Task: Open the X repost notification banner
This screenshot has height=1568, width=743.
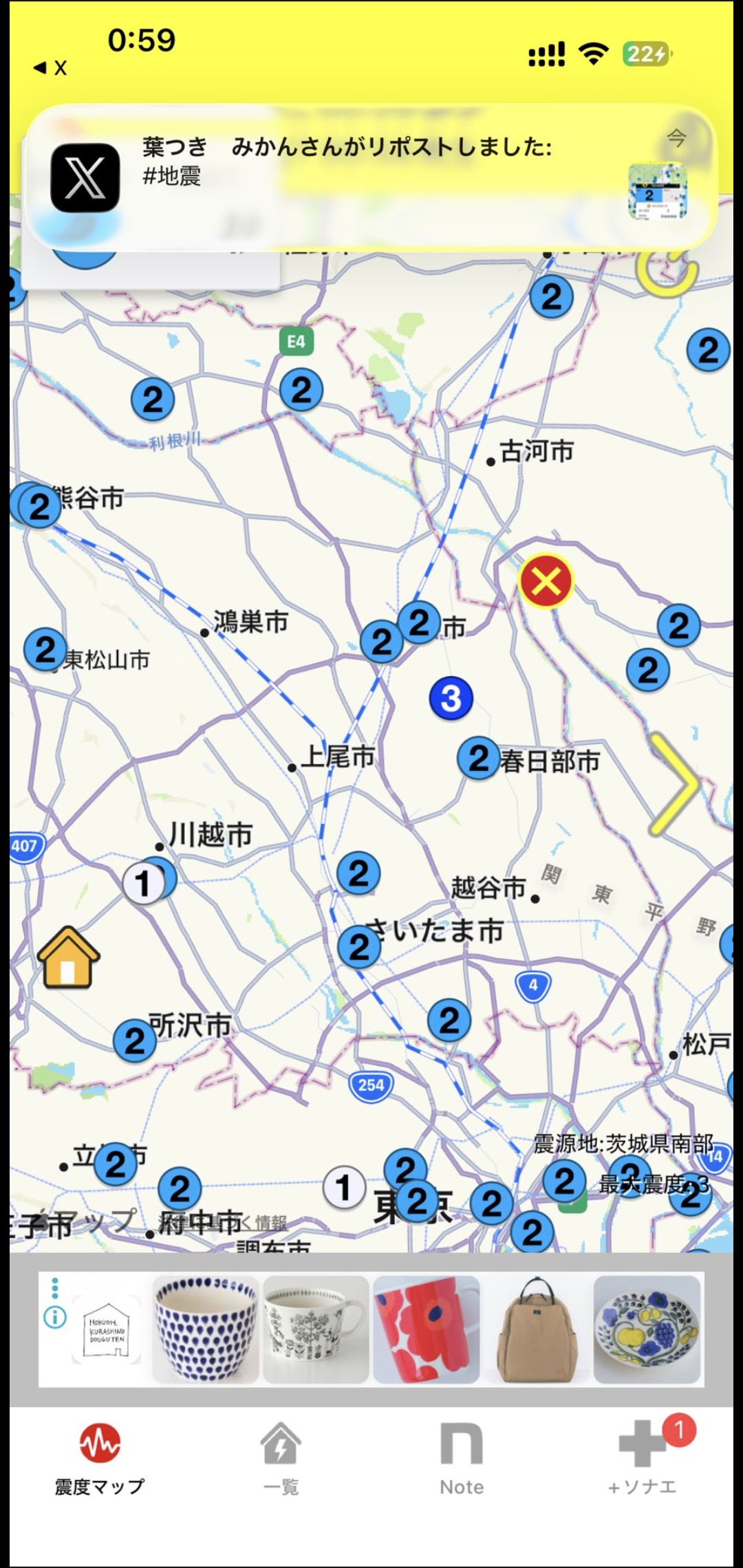Action: (x=371, y=177)
